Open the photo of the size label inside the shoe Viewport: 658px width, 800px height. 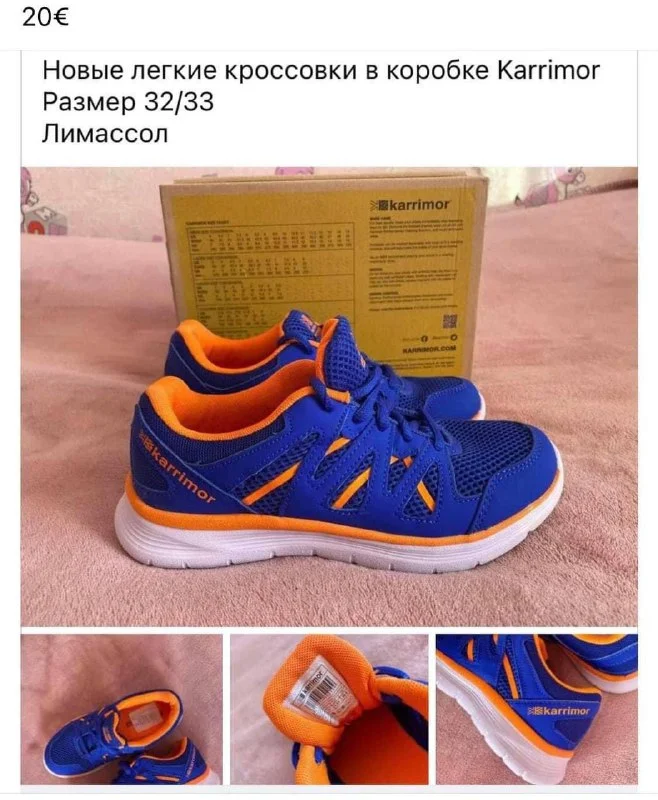[x=329, y=710]
